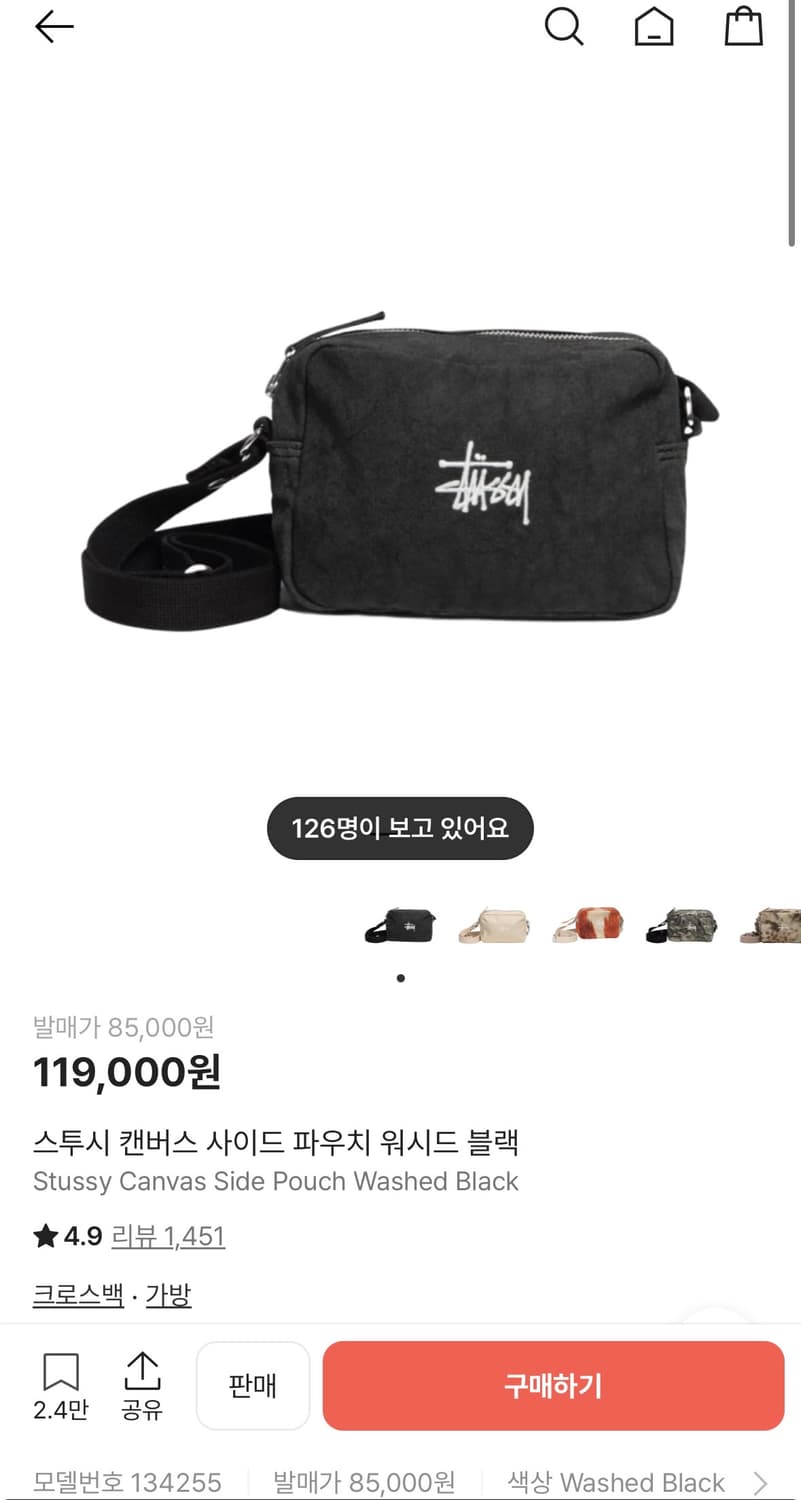The height and width of the screenshot is (1500, 801).
Task: Navigate back with the arrow icon
Action: point(54,27)
